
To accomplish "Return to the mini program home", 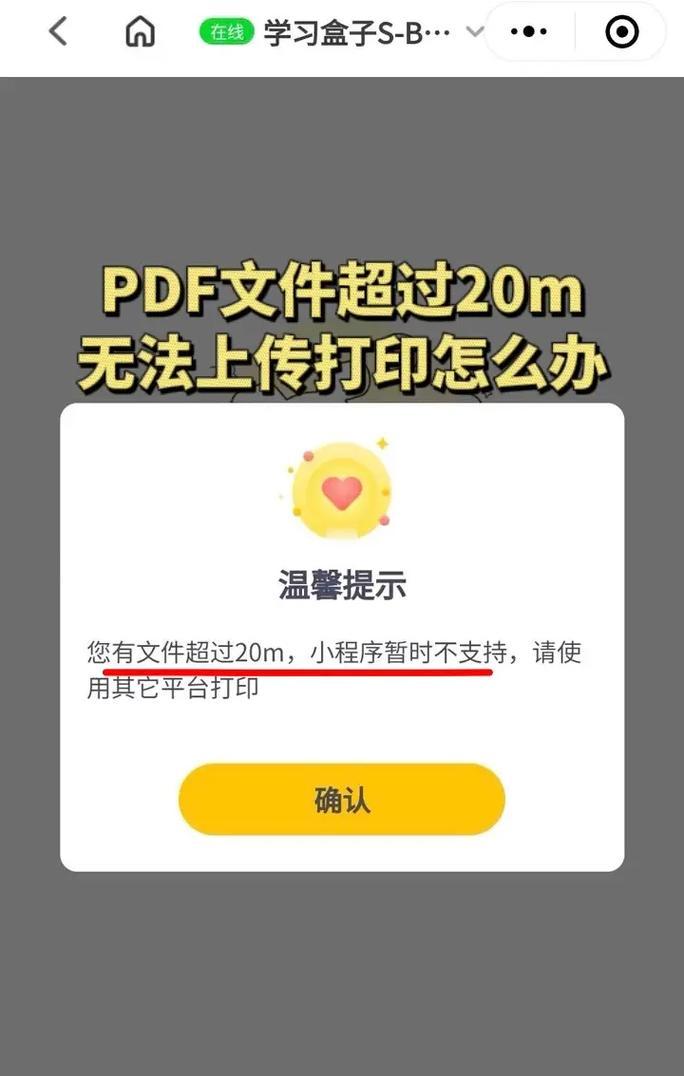I will 140,32.
